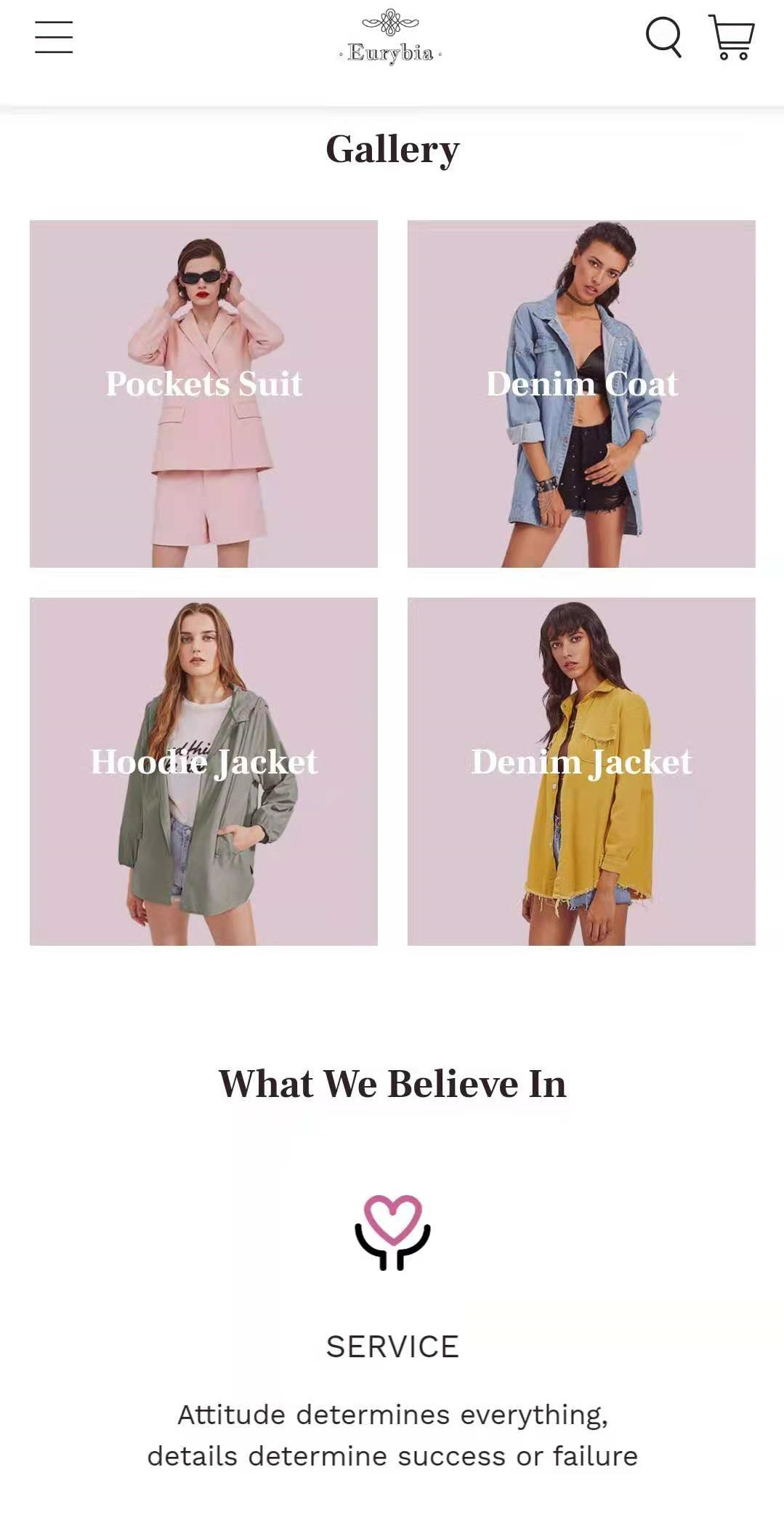The height and width of the screenshot is (1531, 784).
Task: Go to Eurybia home via logo
Action: coord(391,38)
